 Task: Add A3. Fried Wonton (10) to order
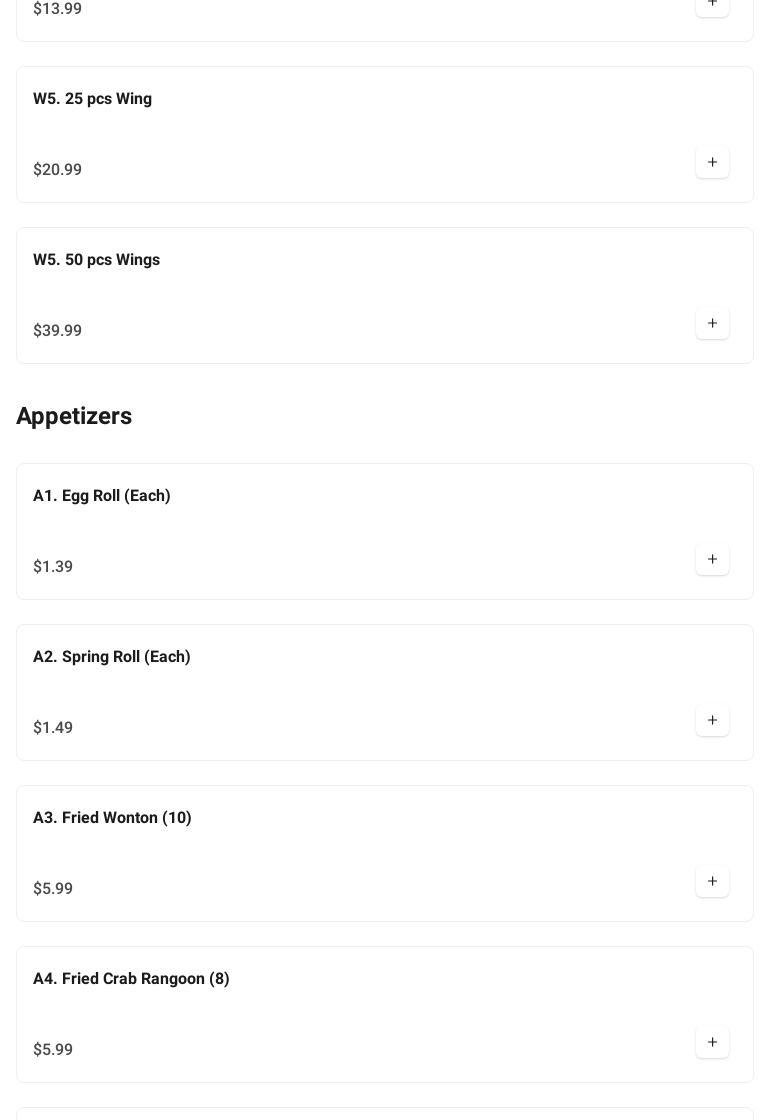coord(712,881)
